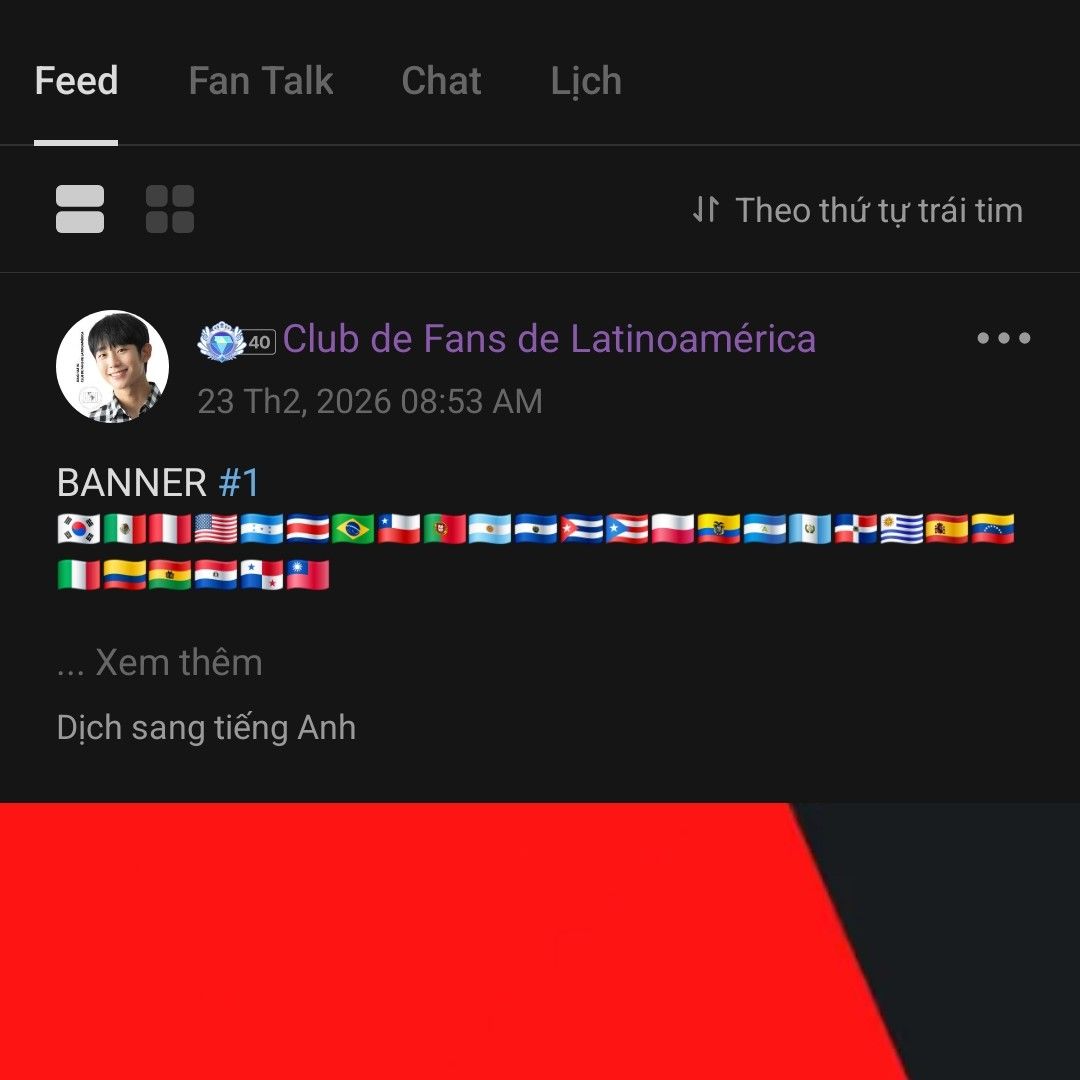Open the Chat tab

(x=441, y=81)
